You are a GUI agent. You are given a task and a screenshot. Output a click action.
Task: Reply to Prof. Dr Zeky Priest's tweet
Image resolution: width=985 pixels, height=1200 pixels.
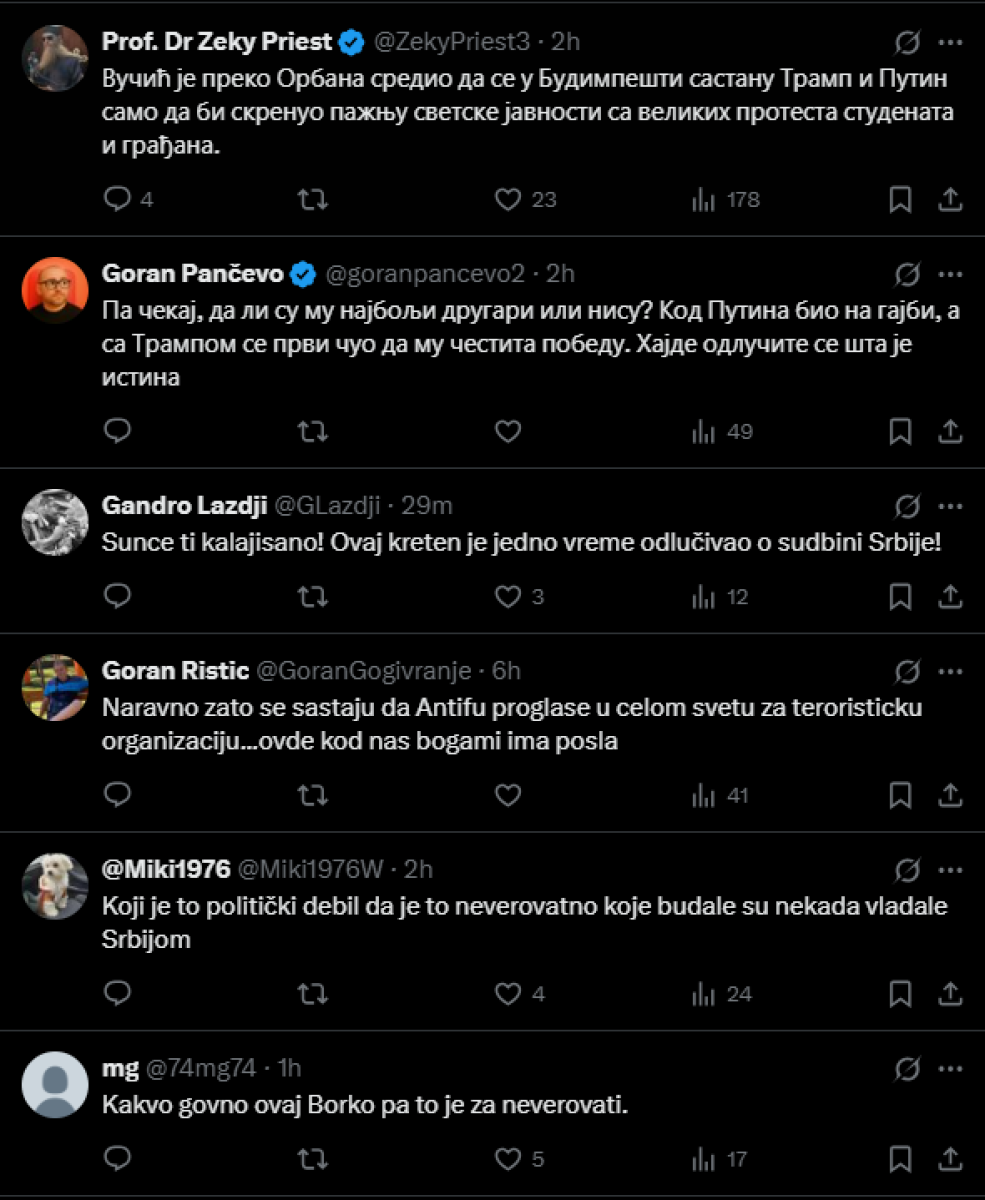(118, 200)
